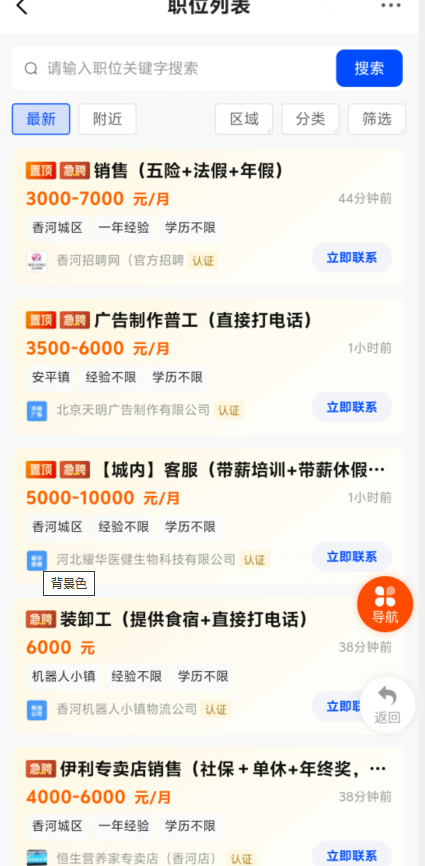Image resolution: width=425 pixels, height=866 pixels.
Task: Open the 广告制作普工 job listing
Action: (209, 367)
